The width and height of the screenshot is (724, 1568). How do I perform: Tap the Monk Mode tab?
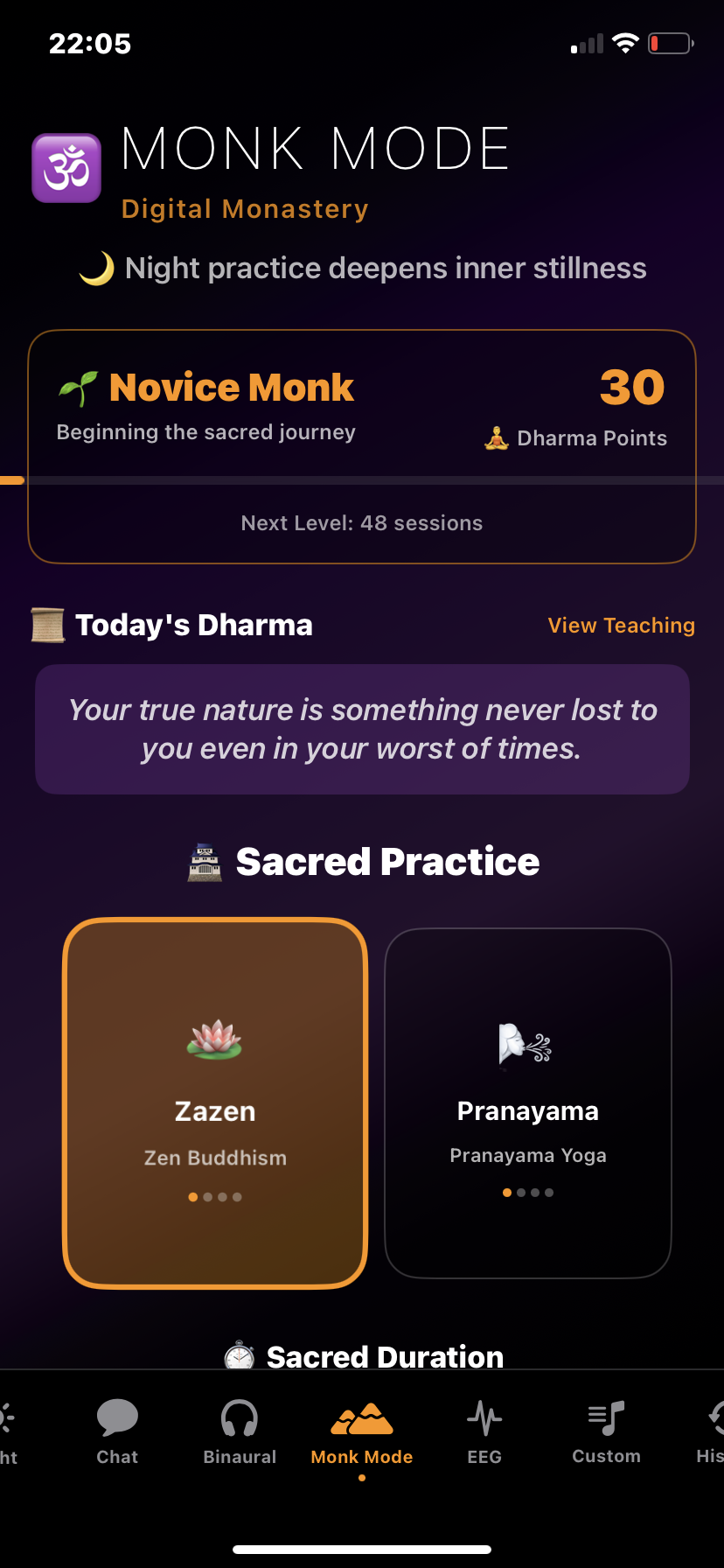tap(362, 1431)
